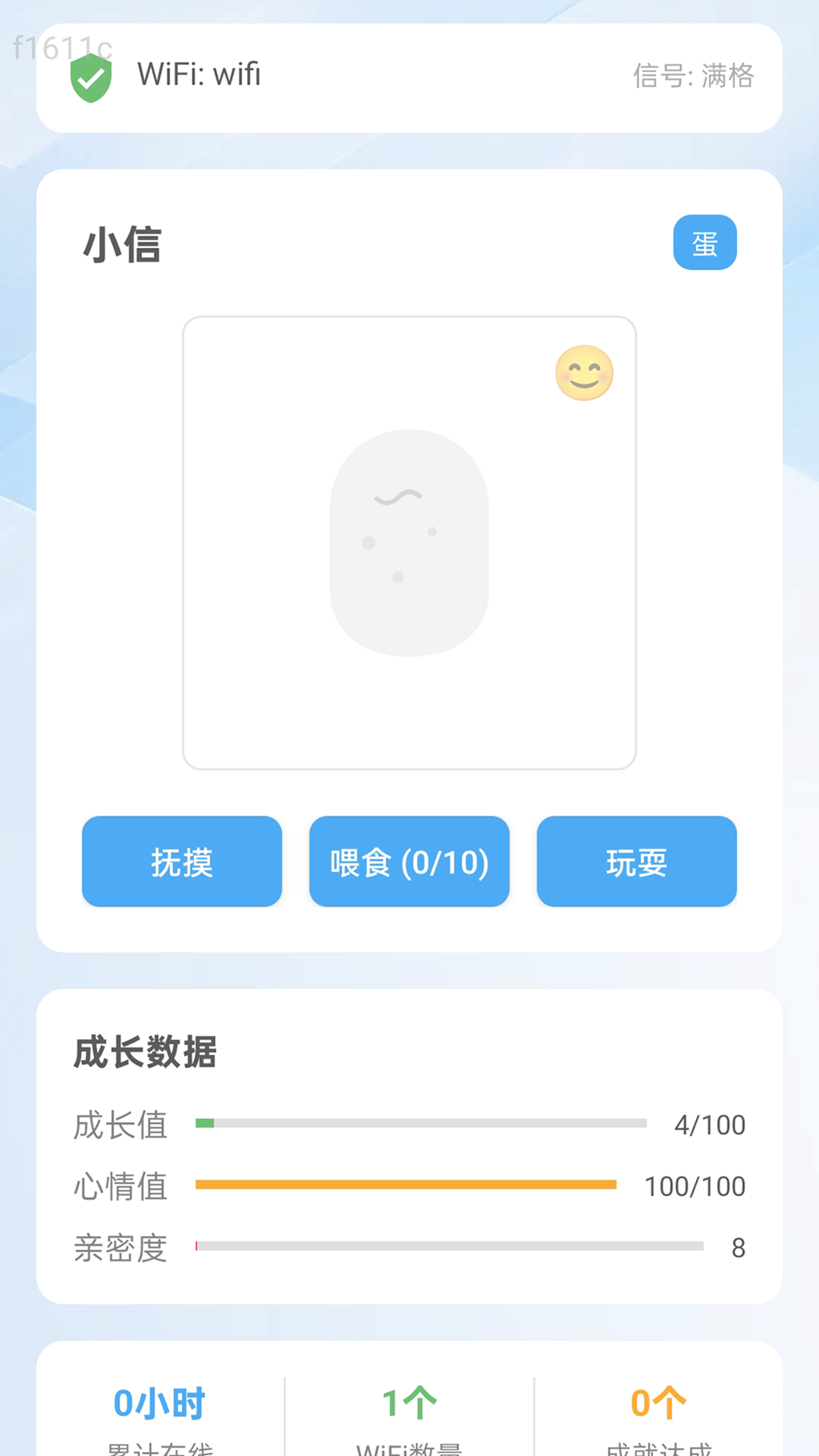Tap the 蛋 stage badge
Screen dimensions: 819x1456
pos(704,242)
